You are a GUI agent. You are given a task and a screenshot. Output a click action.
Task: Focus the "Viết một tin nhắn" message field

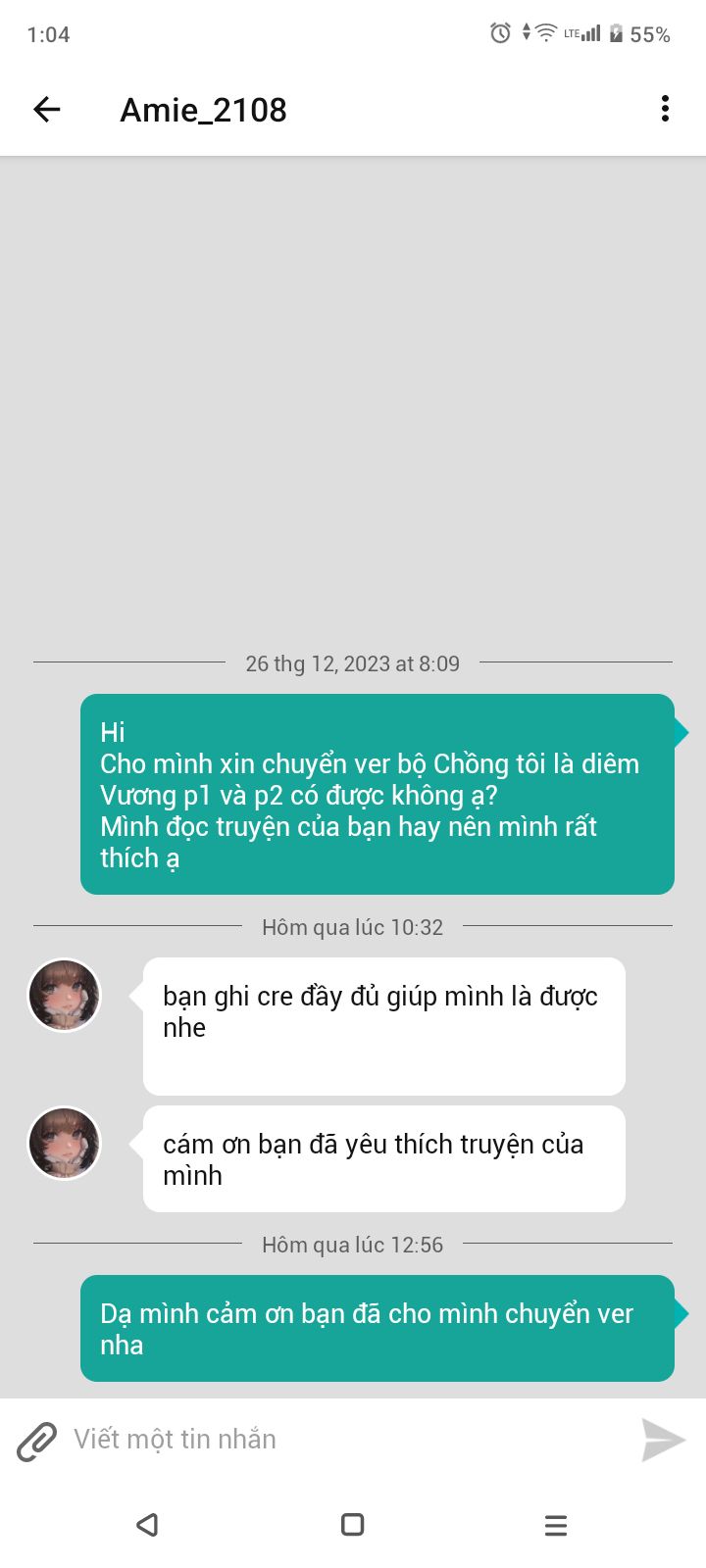348,1440
